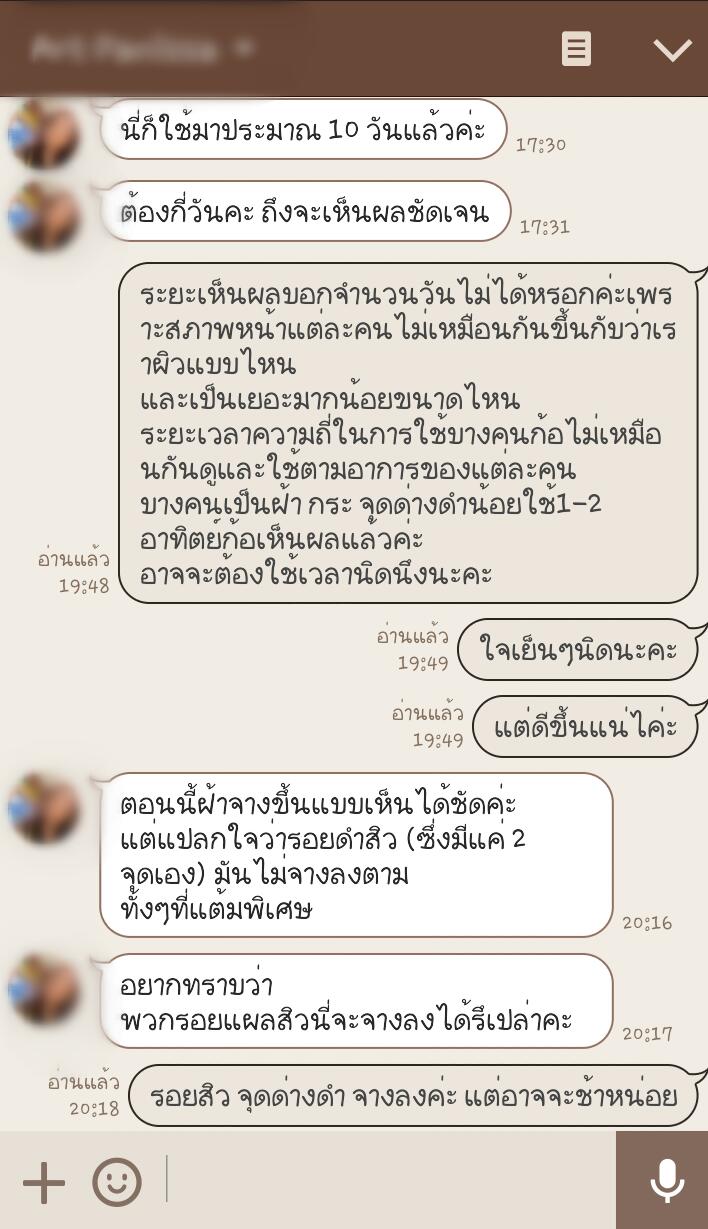The image size is (708, 1229).
Task: Expand the chat options chevron menu
Action: 672,50
